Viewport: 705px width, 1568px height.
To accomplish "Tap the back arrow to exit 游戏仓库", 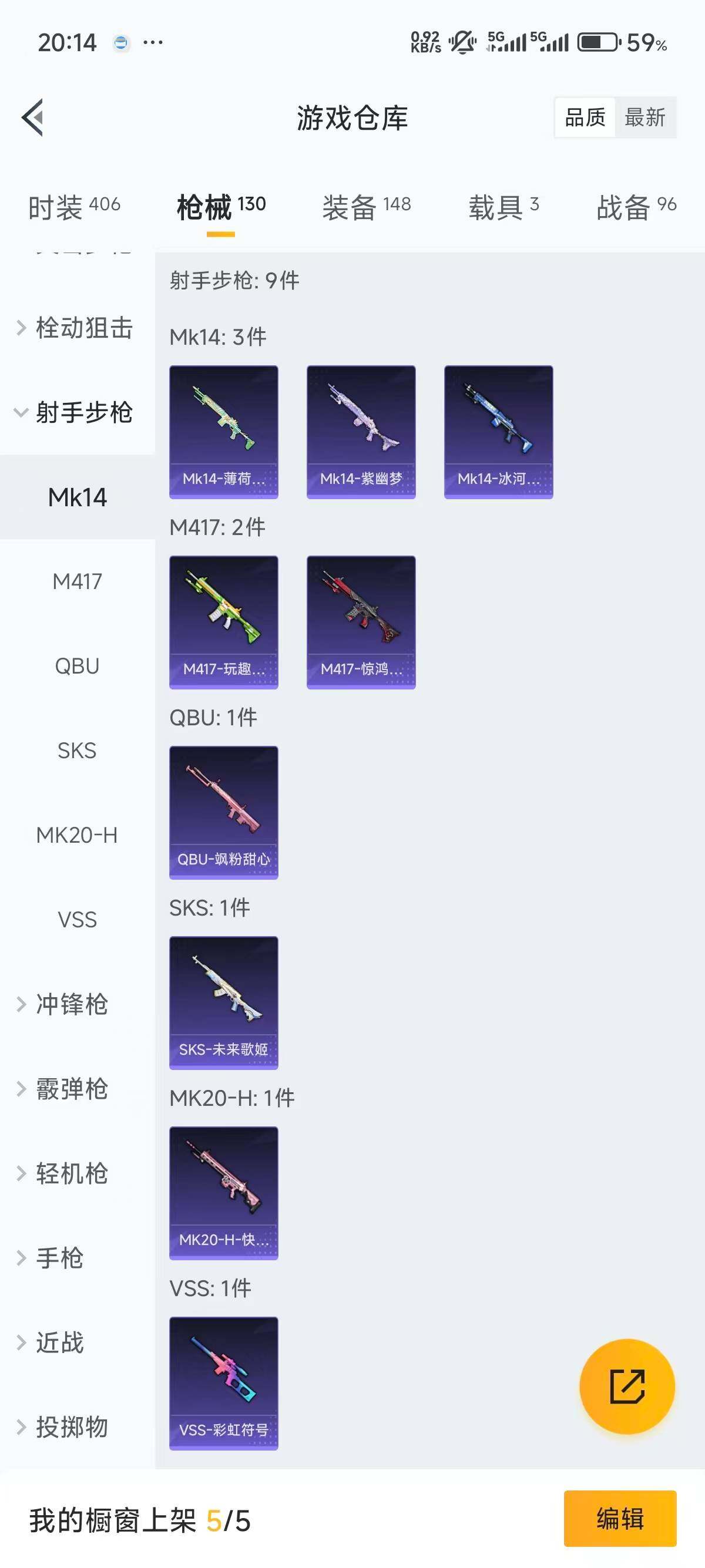I will (33, 117).
